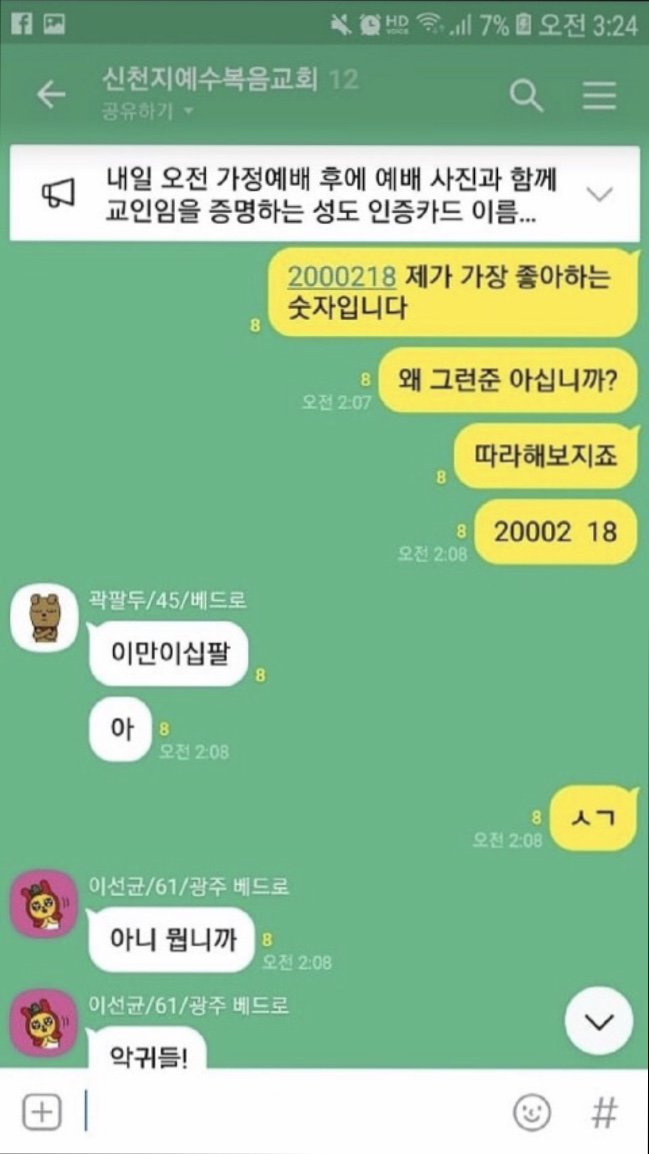Go back from the chat room

[50, 95]
